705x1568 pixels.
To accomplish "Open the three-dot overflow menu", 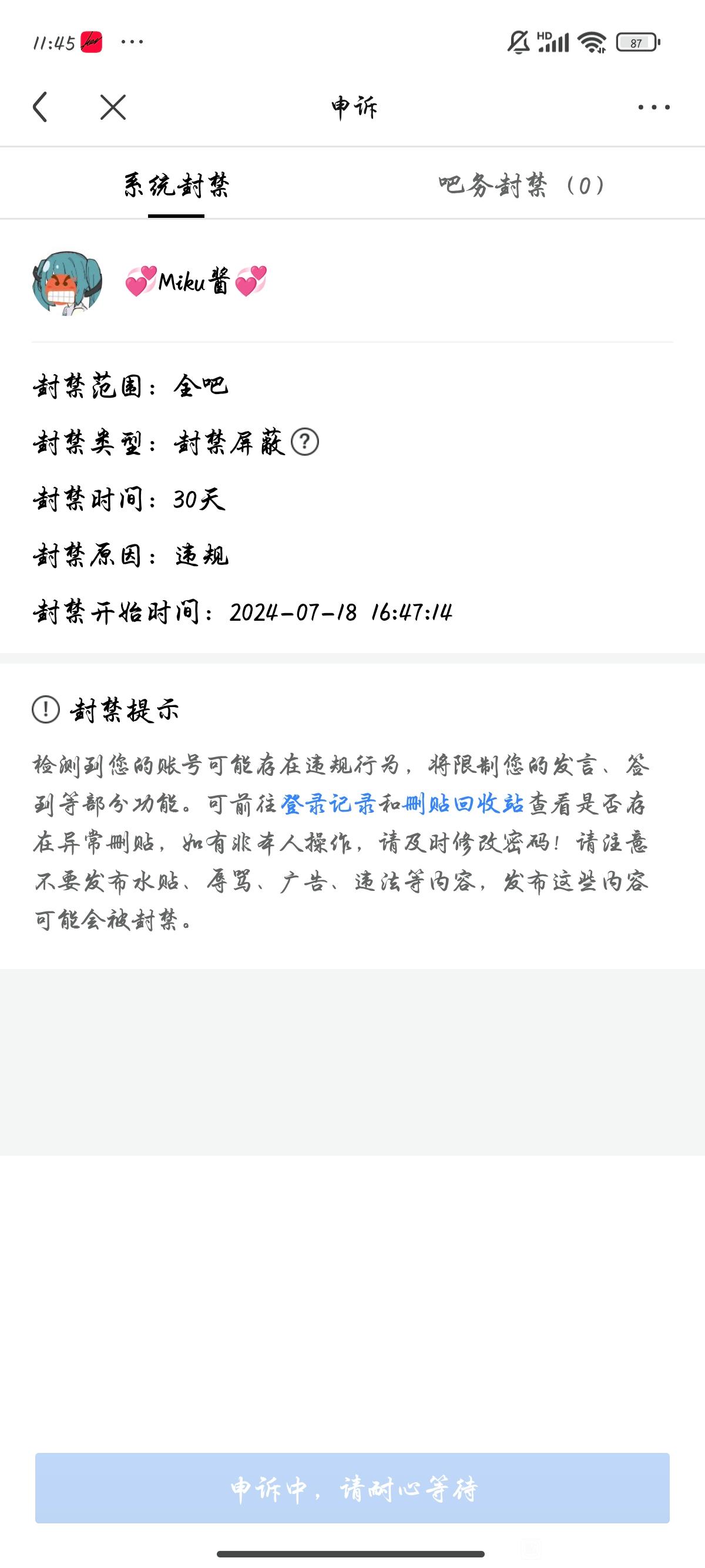I will coord(654,107).
